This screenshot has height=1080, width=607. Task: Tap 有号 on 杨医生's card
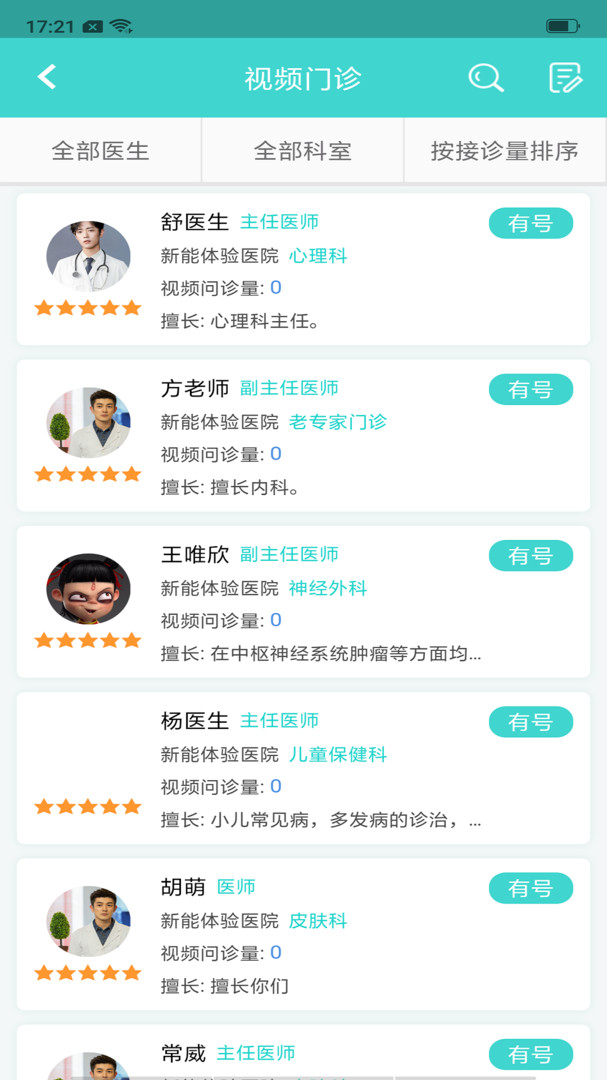[x=531, y=722]
